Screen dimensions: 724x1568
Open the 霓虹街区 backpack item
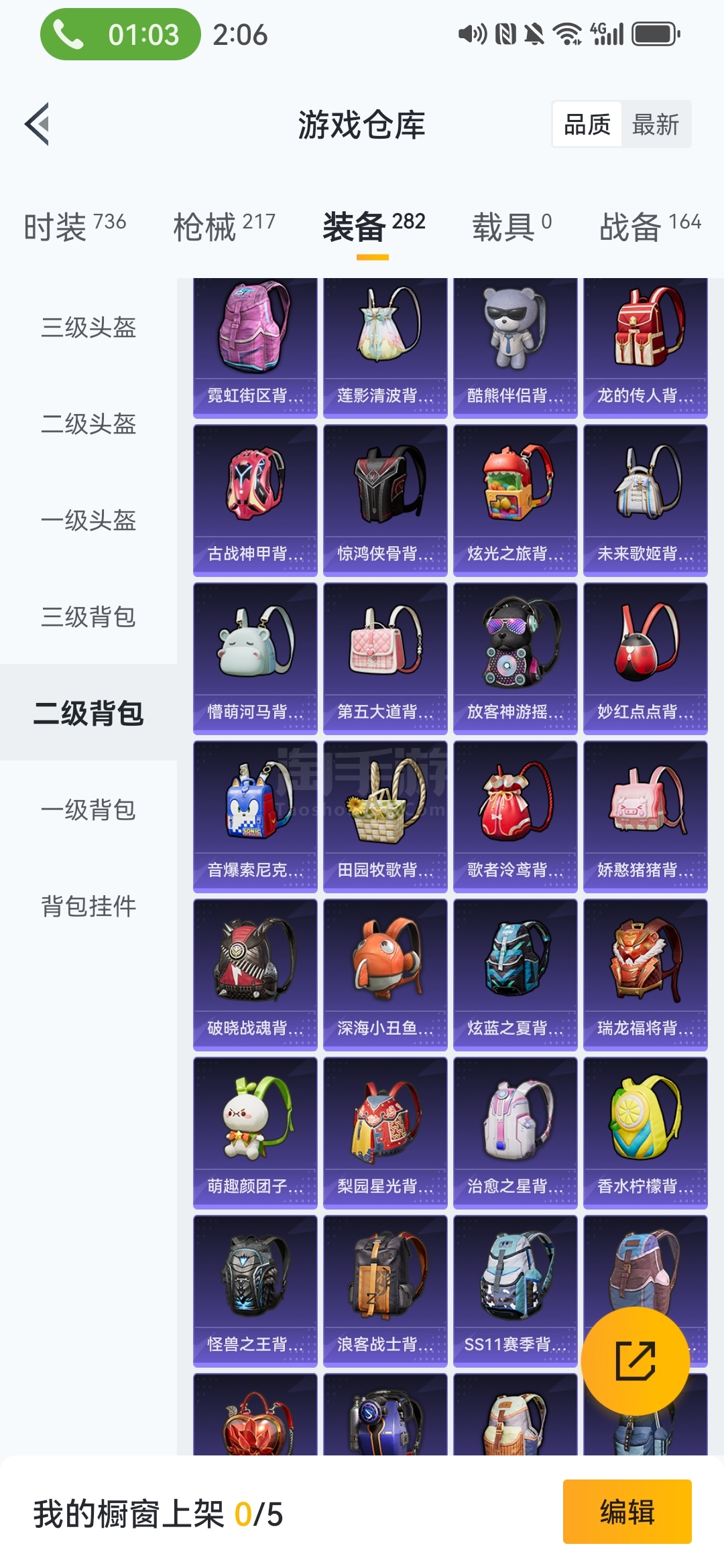(x=255, y=347)
